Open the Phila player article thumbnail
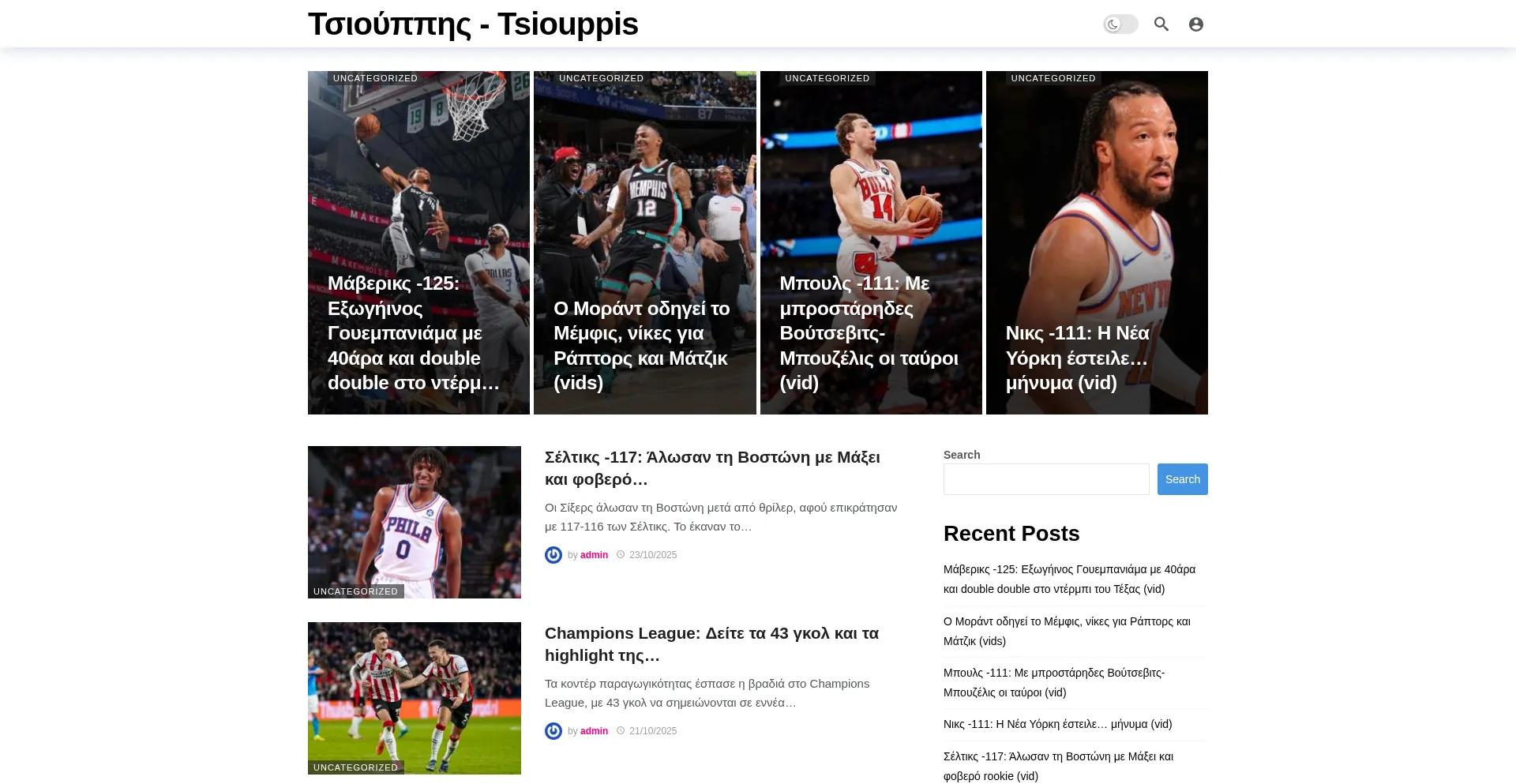Image resolution: width=1516 pixels, height=784 pixels. point(414,521)
